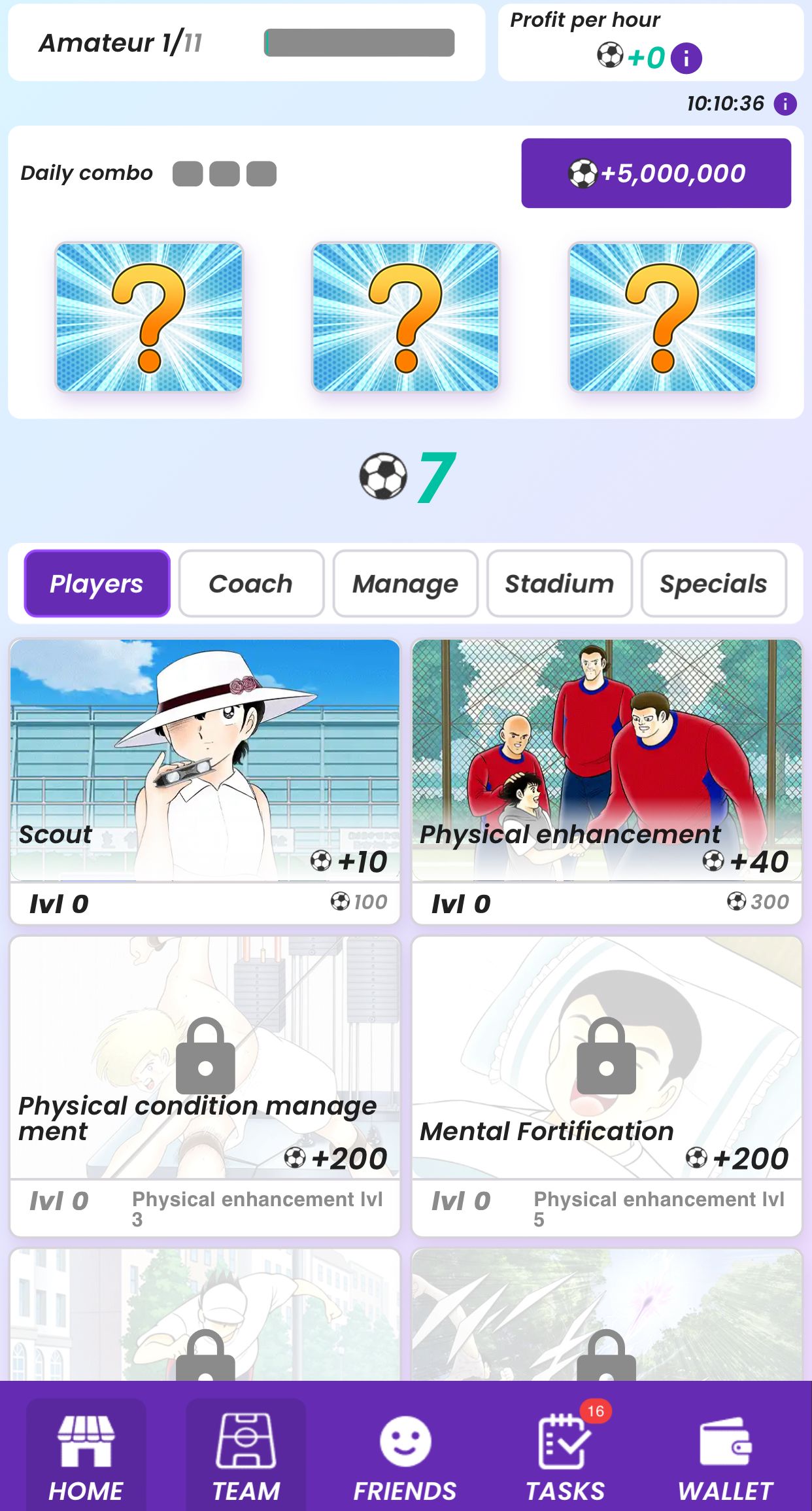Switch to the Coach tab
This screenshot has height=1511, width=812.
click(x=250, y=583)
